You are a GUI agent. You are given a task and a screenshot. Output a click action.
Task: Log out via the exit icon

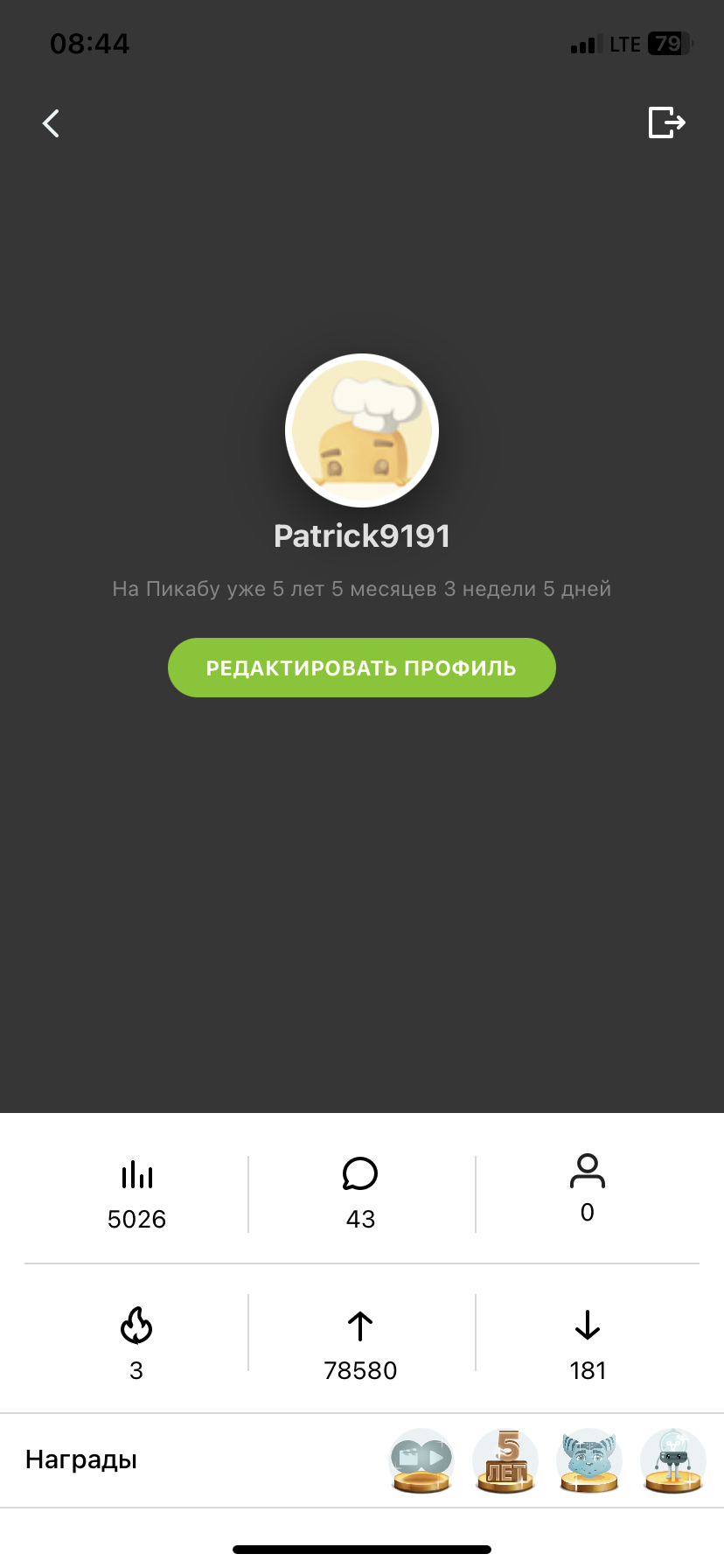[666, 122]
